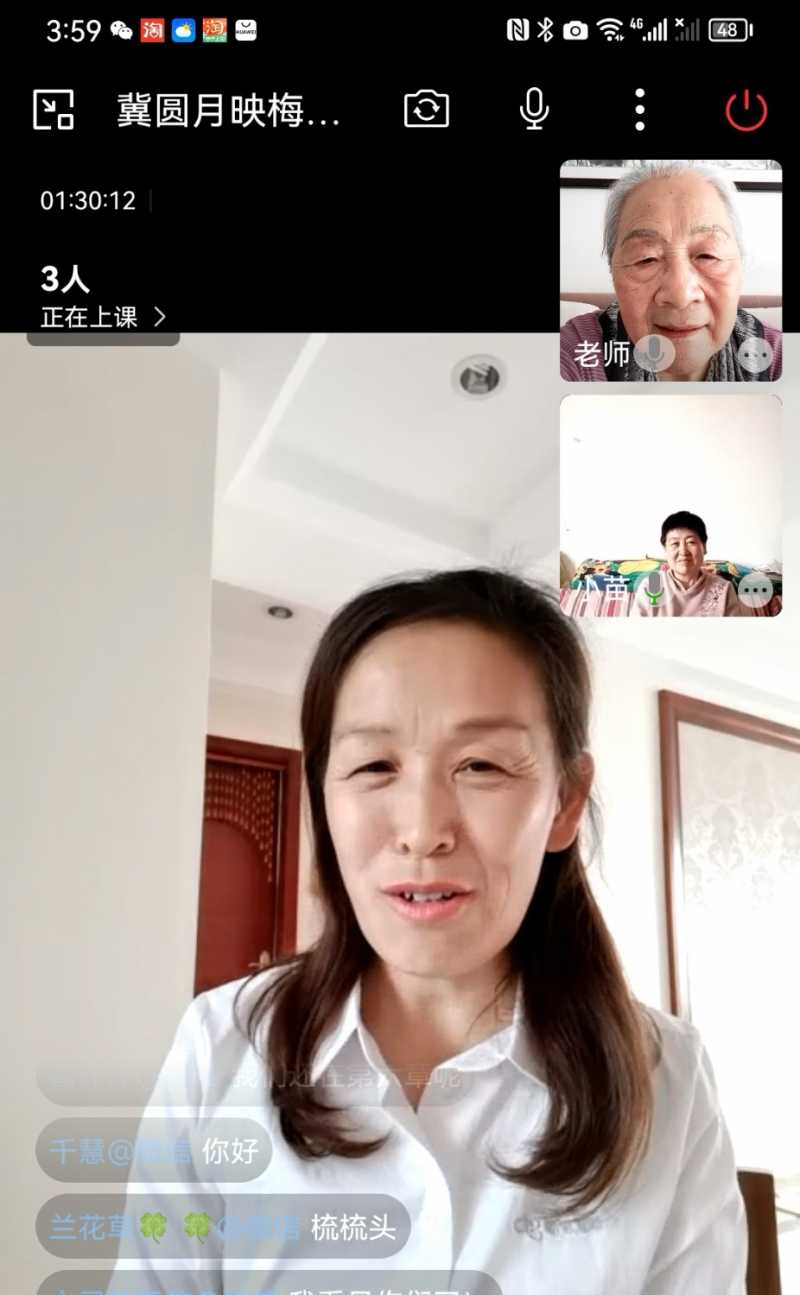Mute your microphone in the top bar
800x1295 pixels.
point(534,110)
